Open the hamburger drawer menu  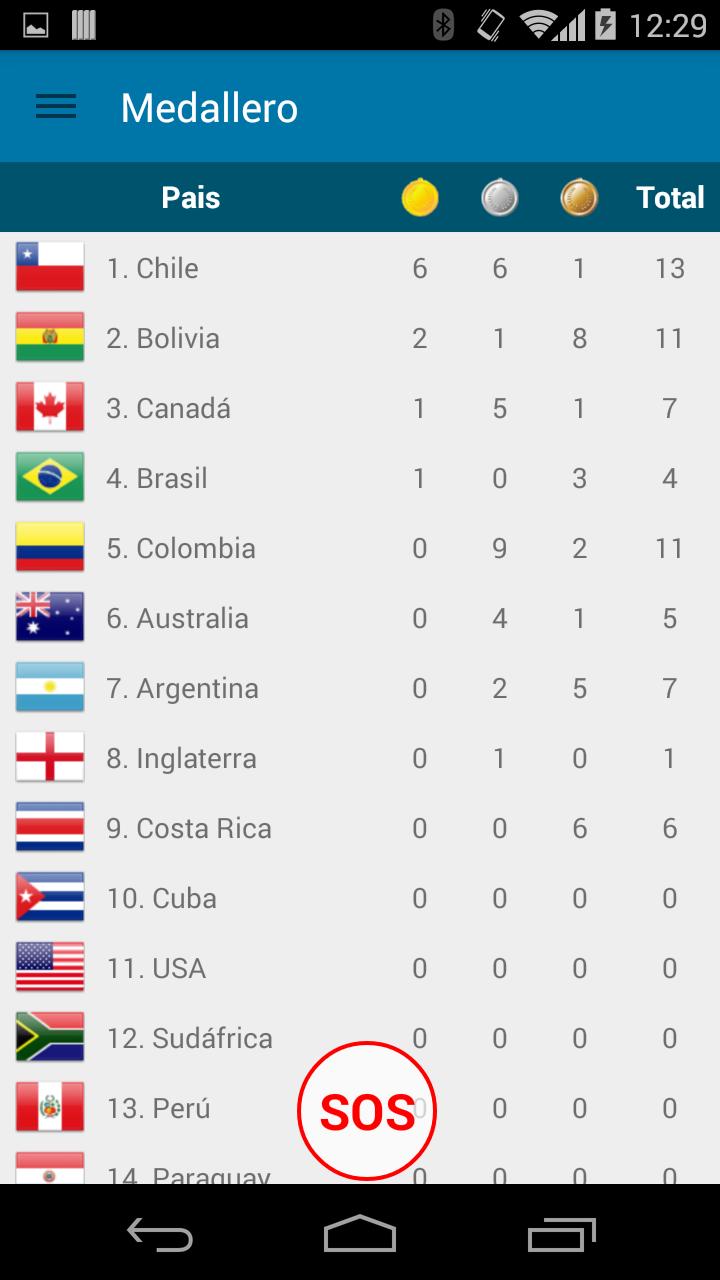[x=56, y=107]
